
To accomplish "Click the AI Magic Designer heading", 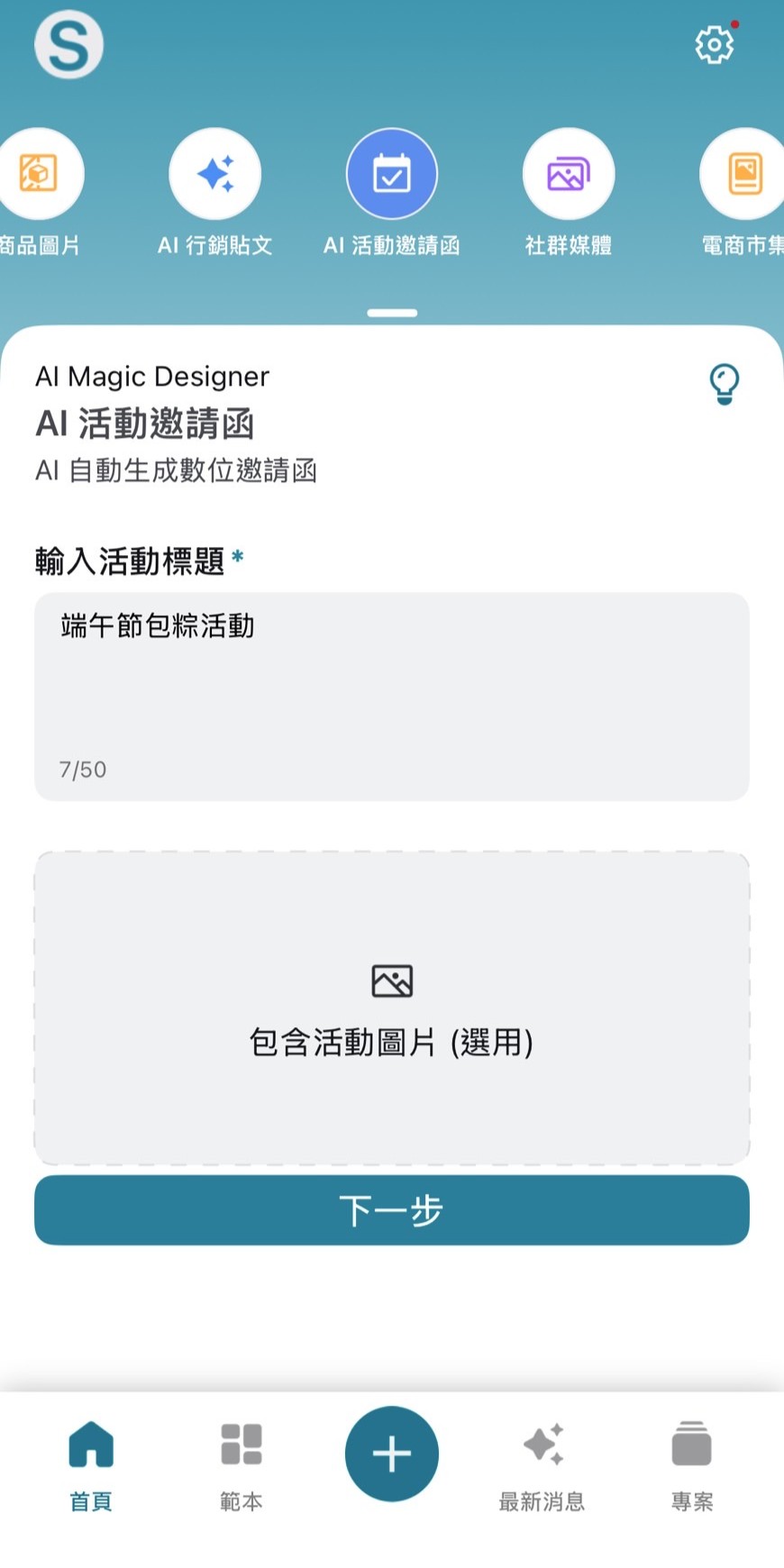I will 151,376.
